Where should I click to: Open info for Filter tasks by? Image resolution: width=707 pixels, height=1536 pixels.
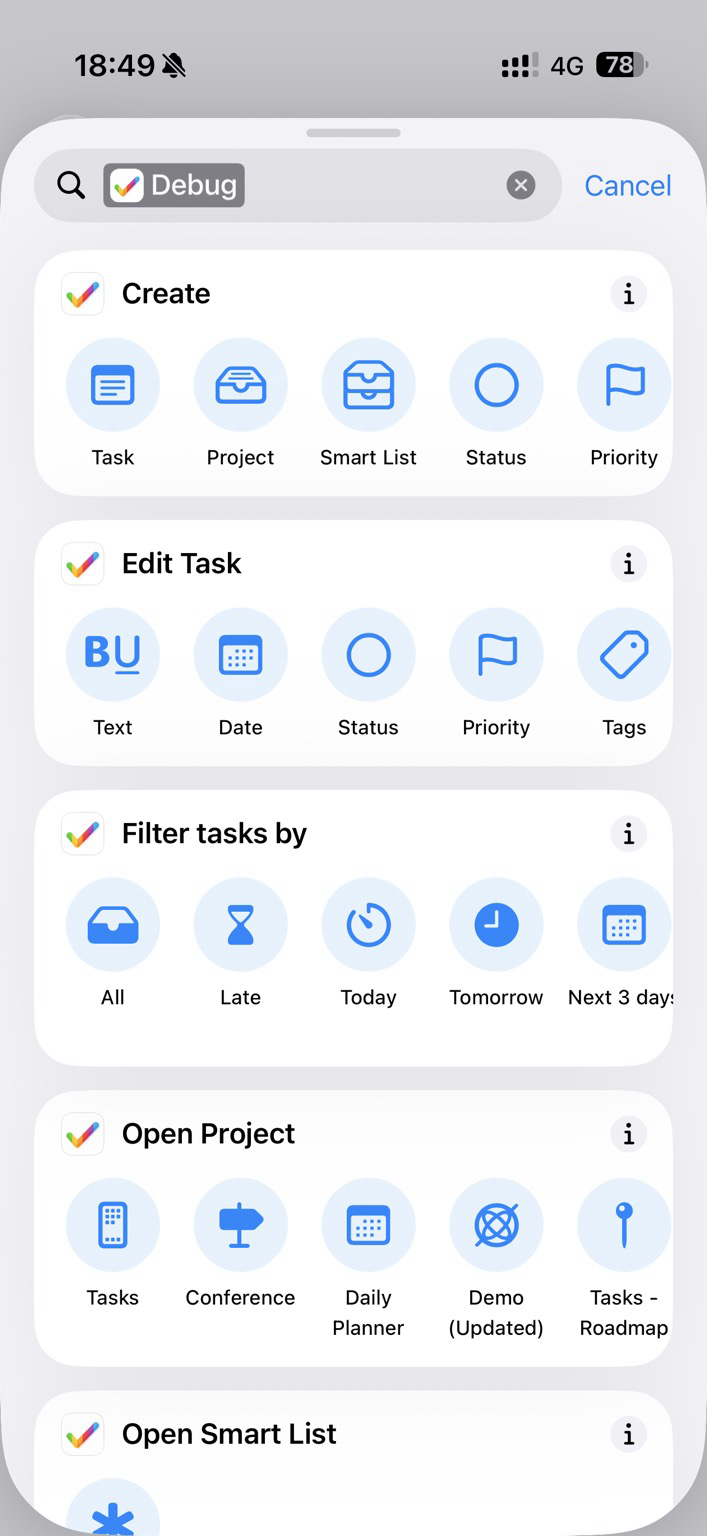point(628,834)
